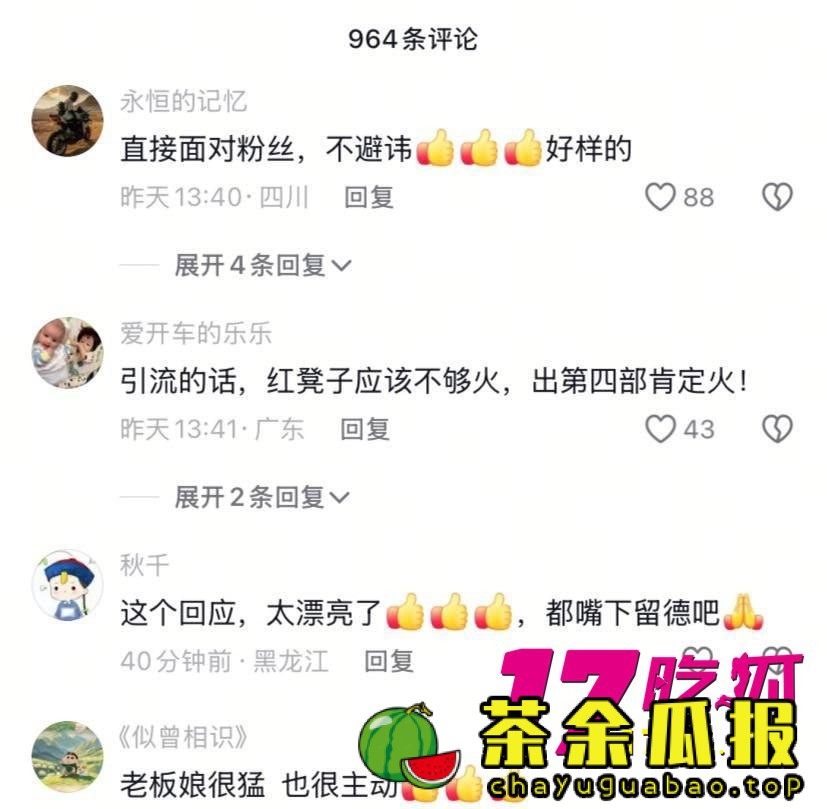The width and height of the screenshot is (827, 809).
Task: Open 永恒的记忆's profile avatar
Action: click(x=67, y=120)
